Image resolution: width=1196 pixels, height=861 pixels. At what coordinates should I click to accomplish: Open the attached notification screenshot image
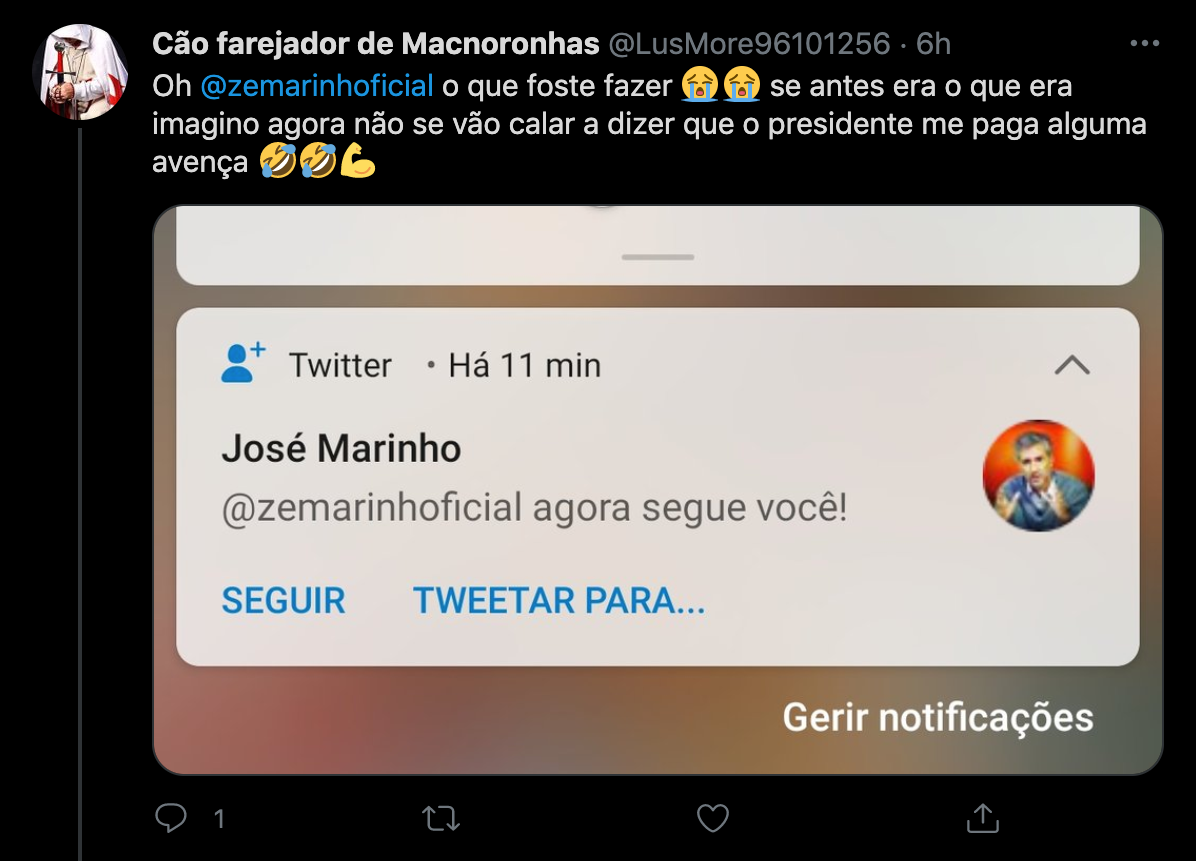[657, 490]
